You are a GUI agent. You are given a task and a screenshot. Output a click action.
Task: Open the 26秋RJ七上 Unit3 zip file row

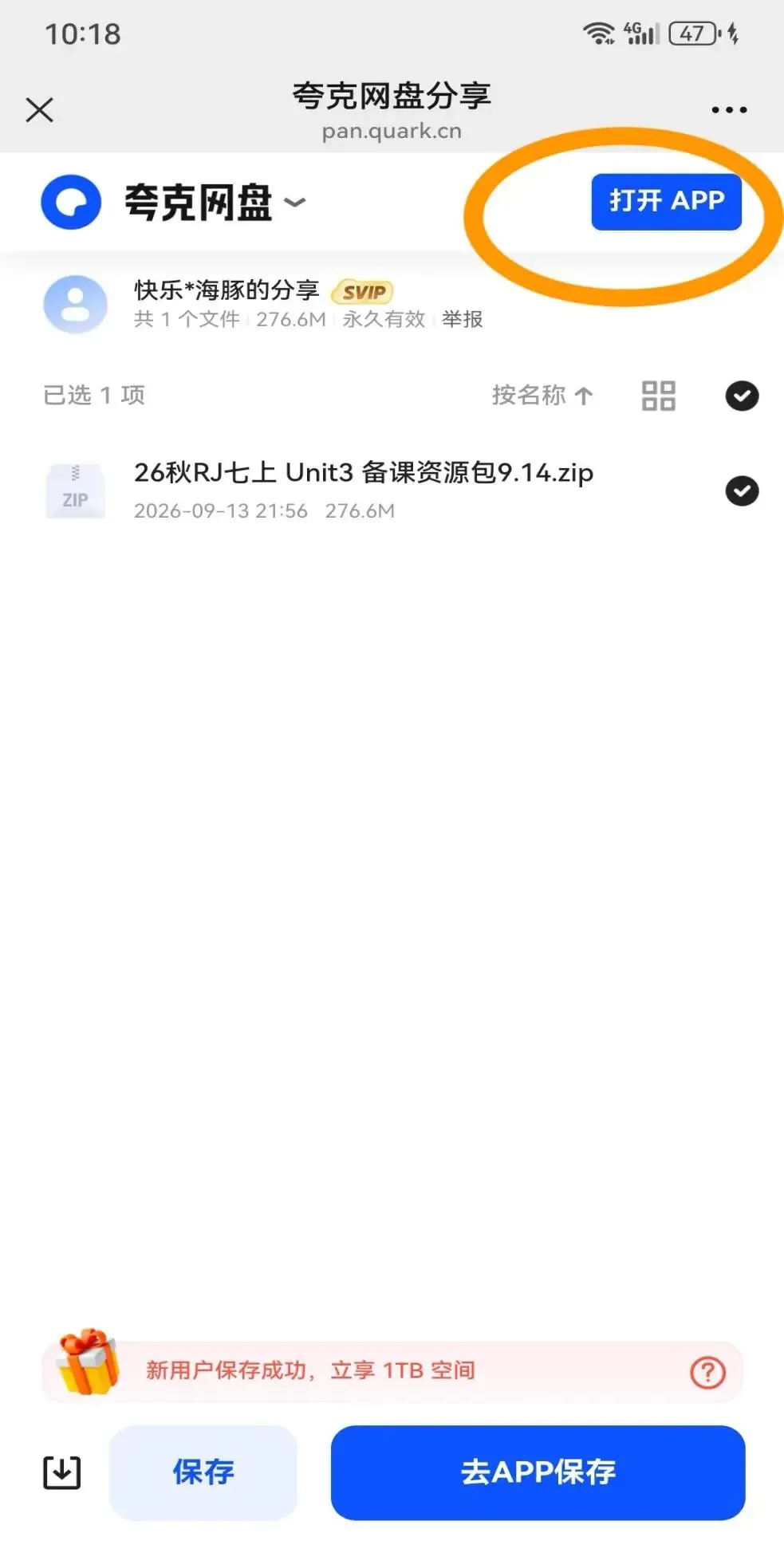[x=392, y=490]
